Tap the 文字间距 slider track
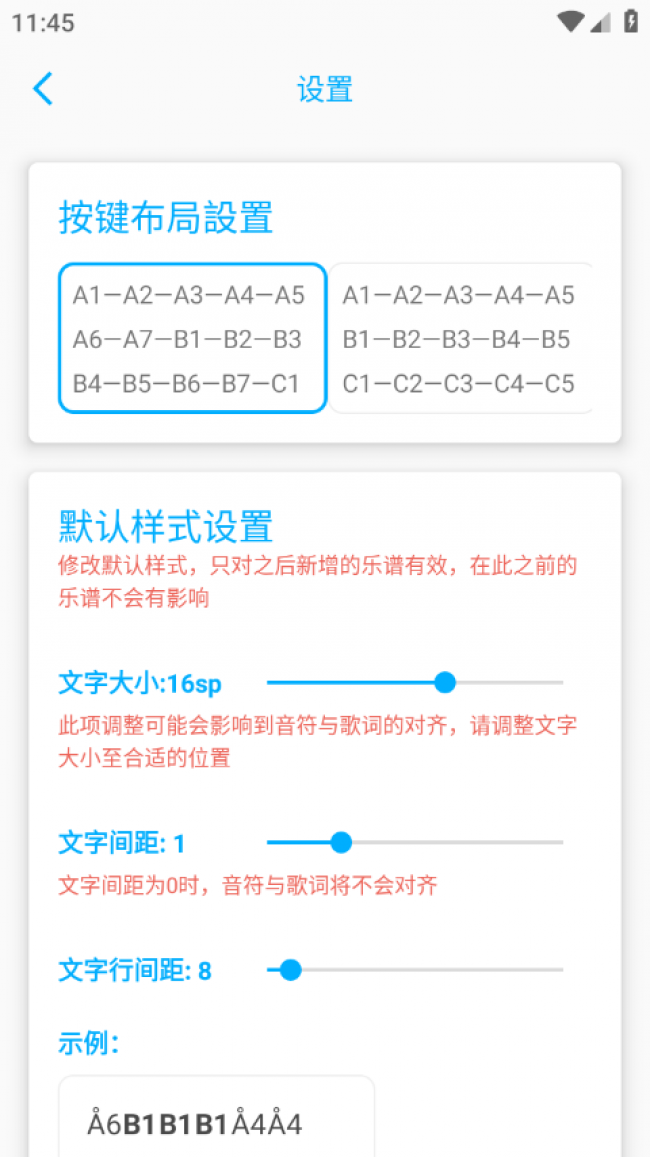Image resolution: width=650 pixels, height=1157 pixels. pos(414,843)
